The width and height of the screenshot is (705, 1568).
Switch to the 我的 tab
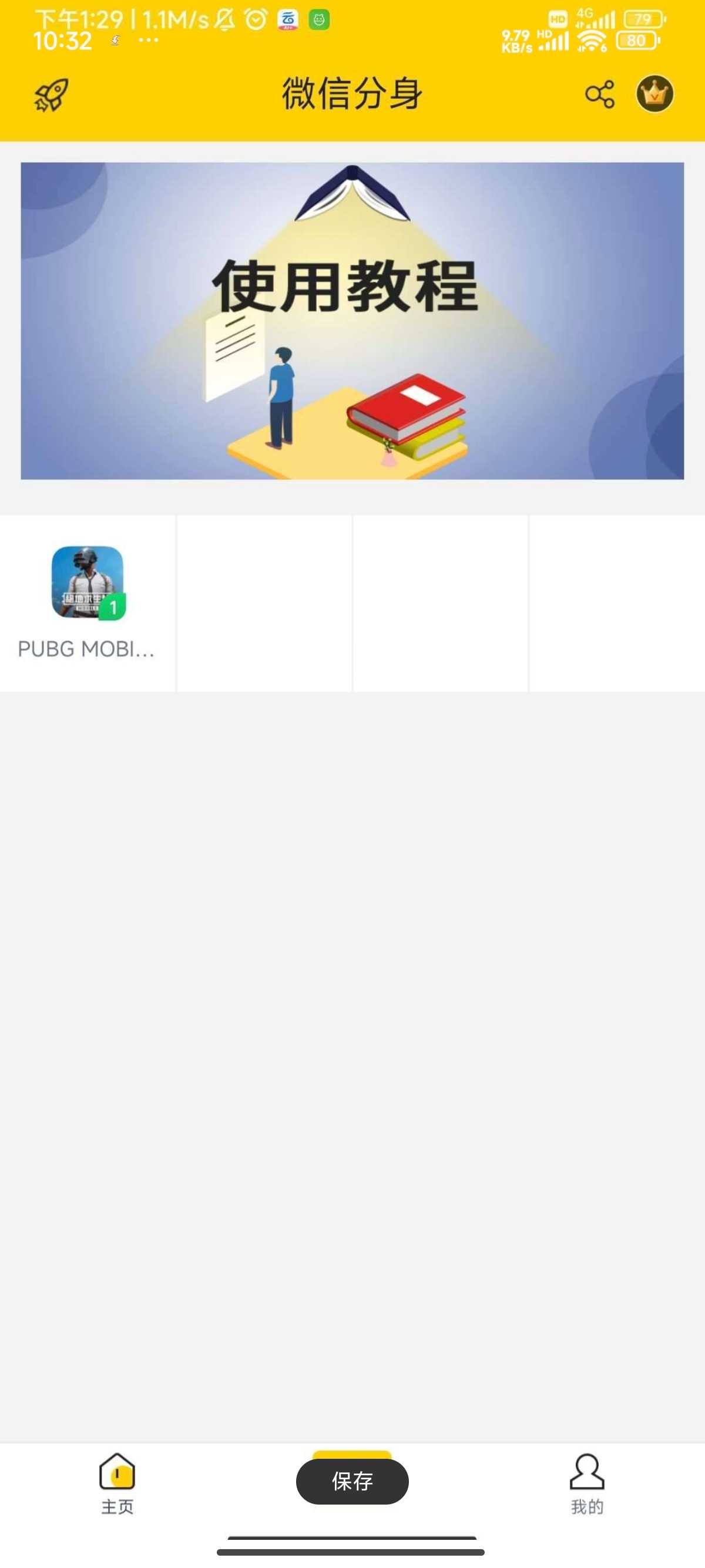tap(587, 1484)
